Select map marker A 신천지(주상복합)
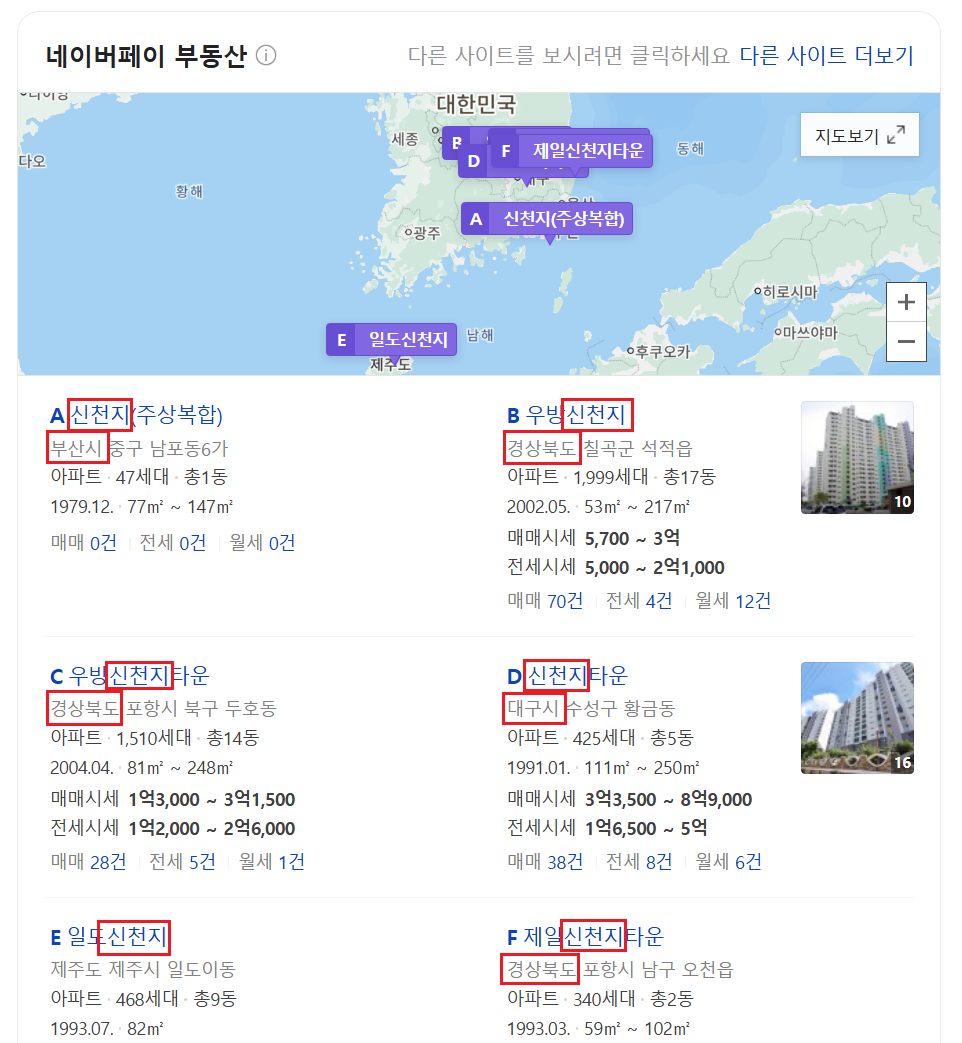The height and width of the screenshot is (1043, 962). [548, 219]
